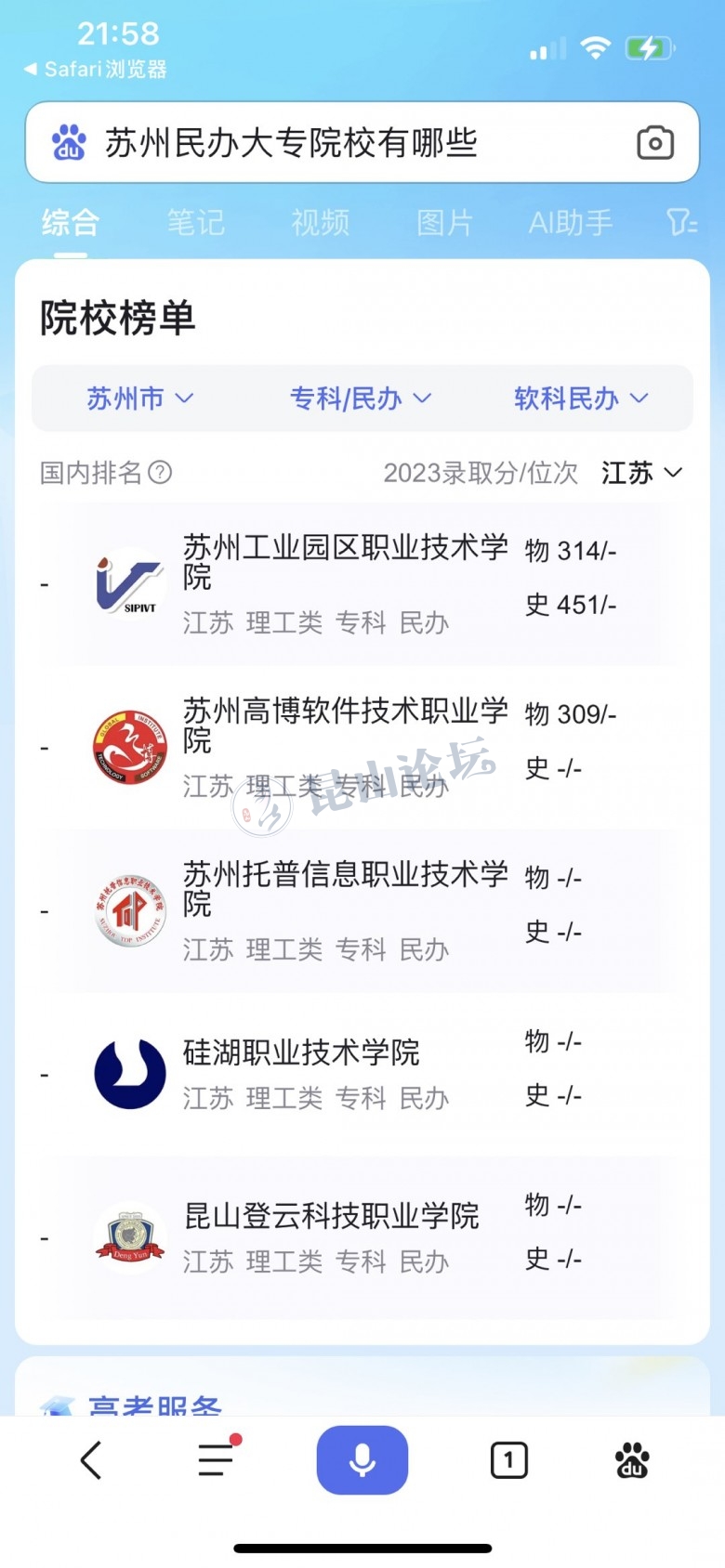Expand the 软科民办 ranking dropdown

point(580,399)
